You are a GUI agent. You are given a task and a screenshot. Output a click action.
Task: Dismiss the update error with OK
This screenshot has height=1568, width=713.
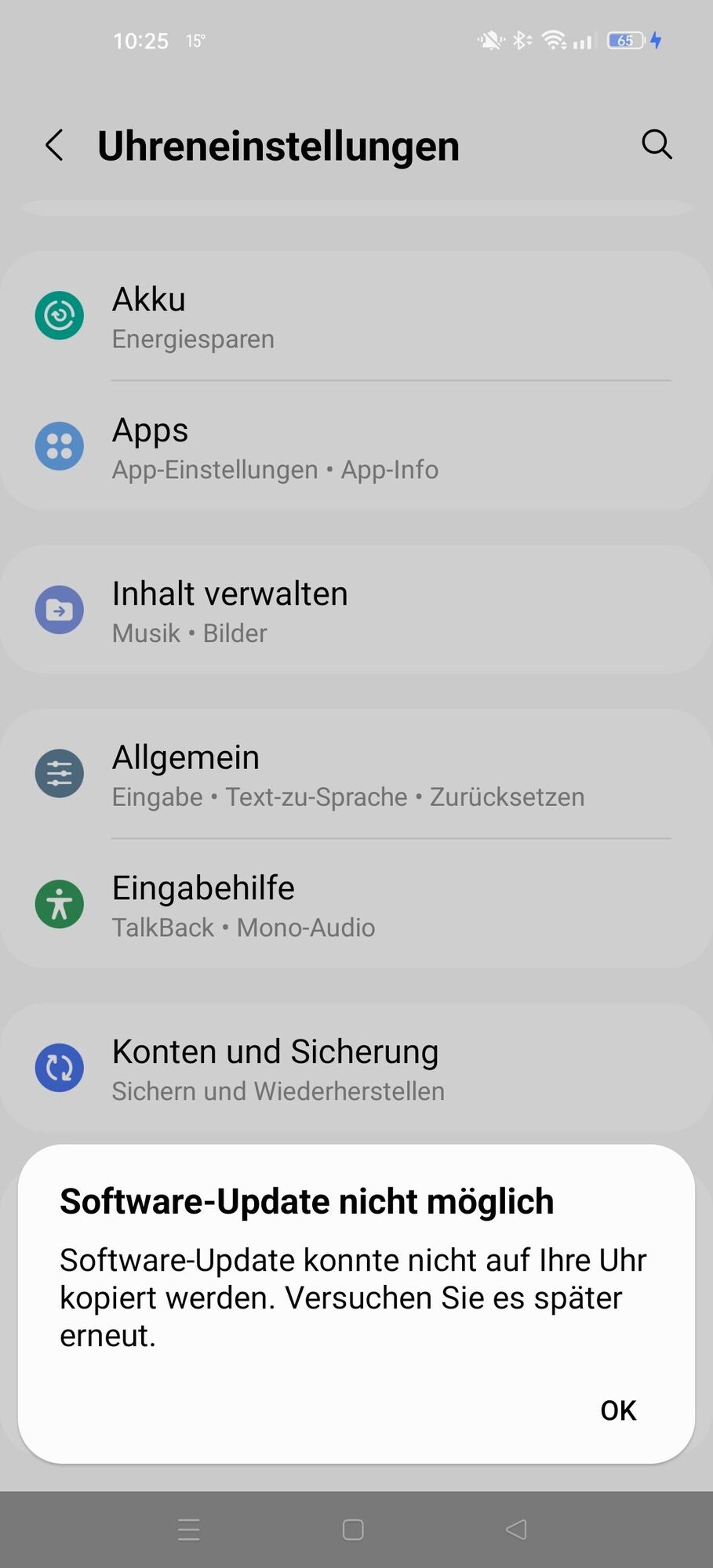(x=618, y=1410)
